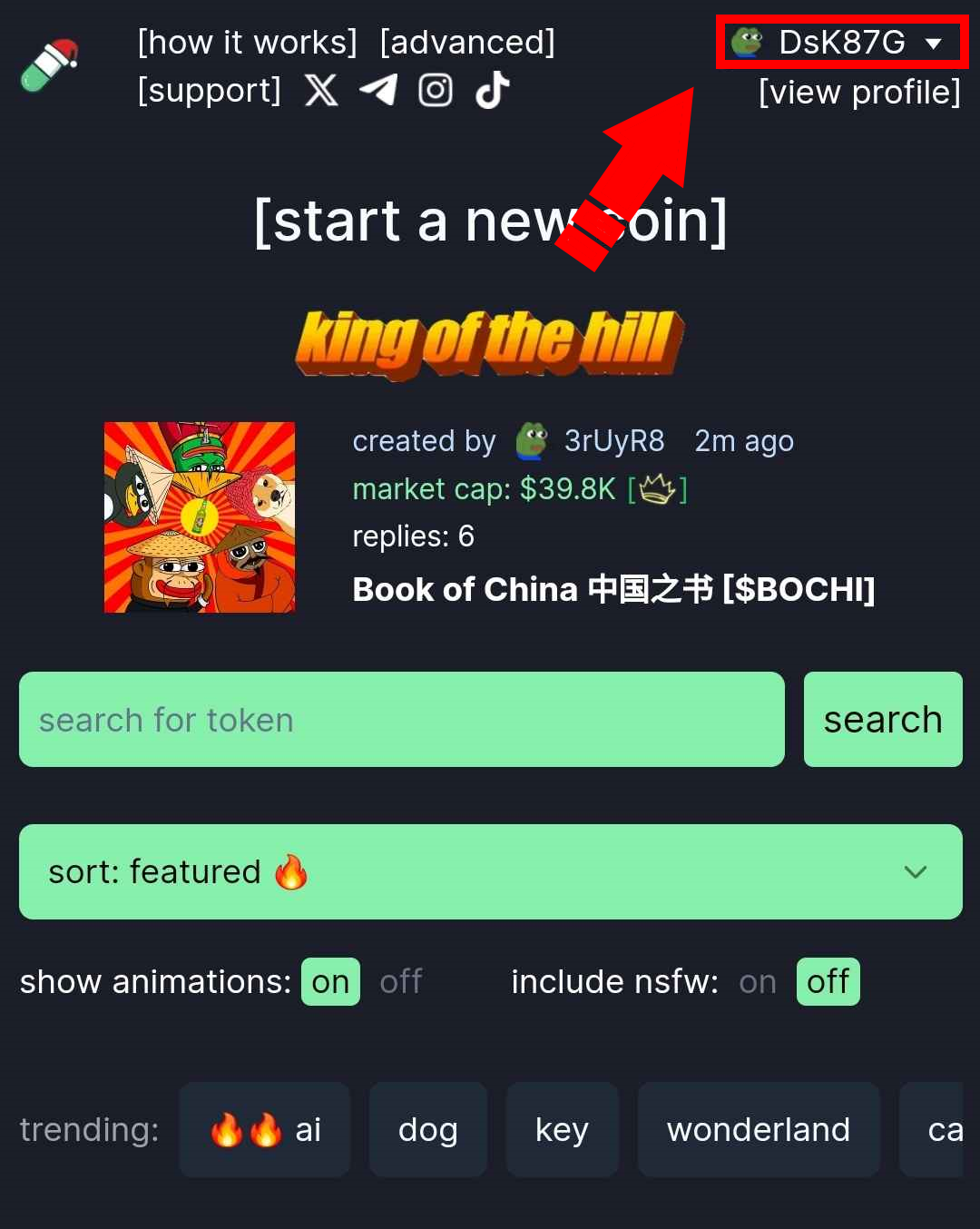Image resolution: width=980 pixels, height=1229 pixels.
Task: Open the Telegram social link
Action: click(378, 90)
